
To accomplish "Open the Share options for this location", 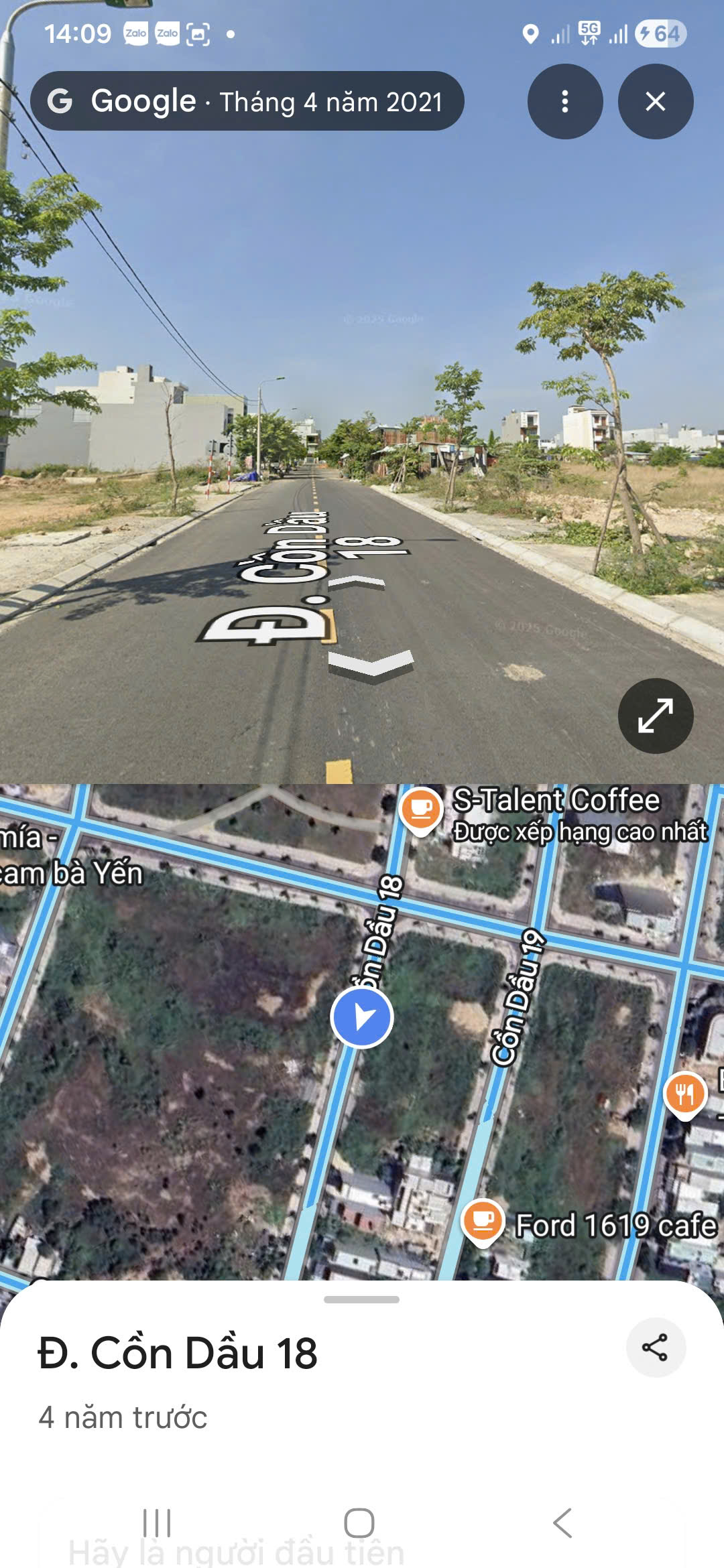I will coord(656,1347).
